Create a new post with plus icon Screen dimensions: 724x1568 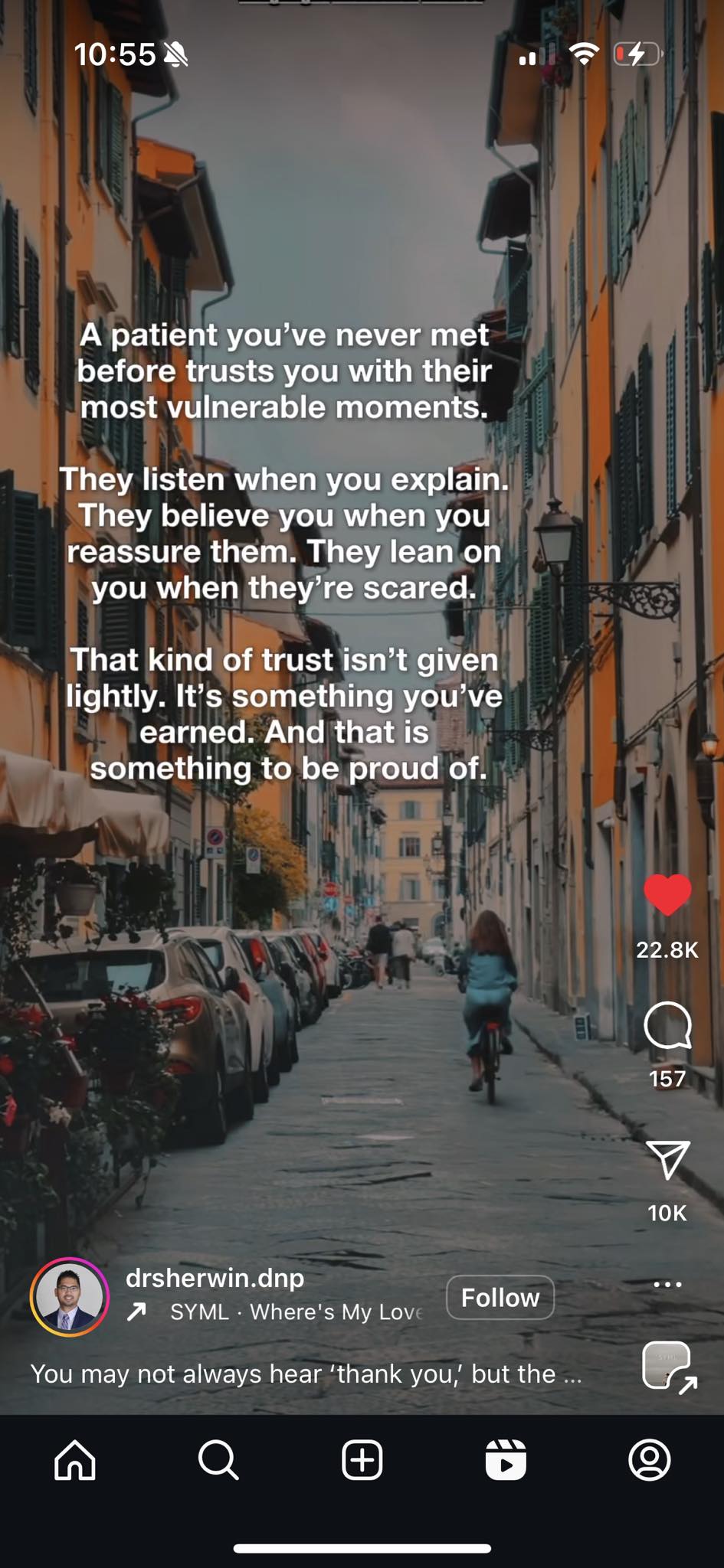362,1459
